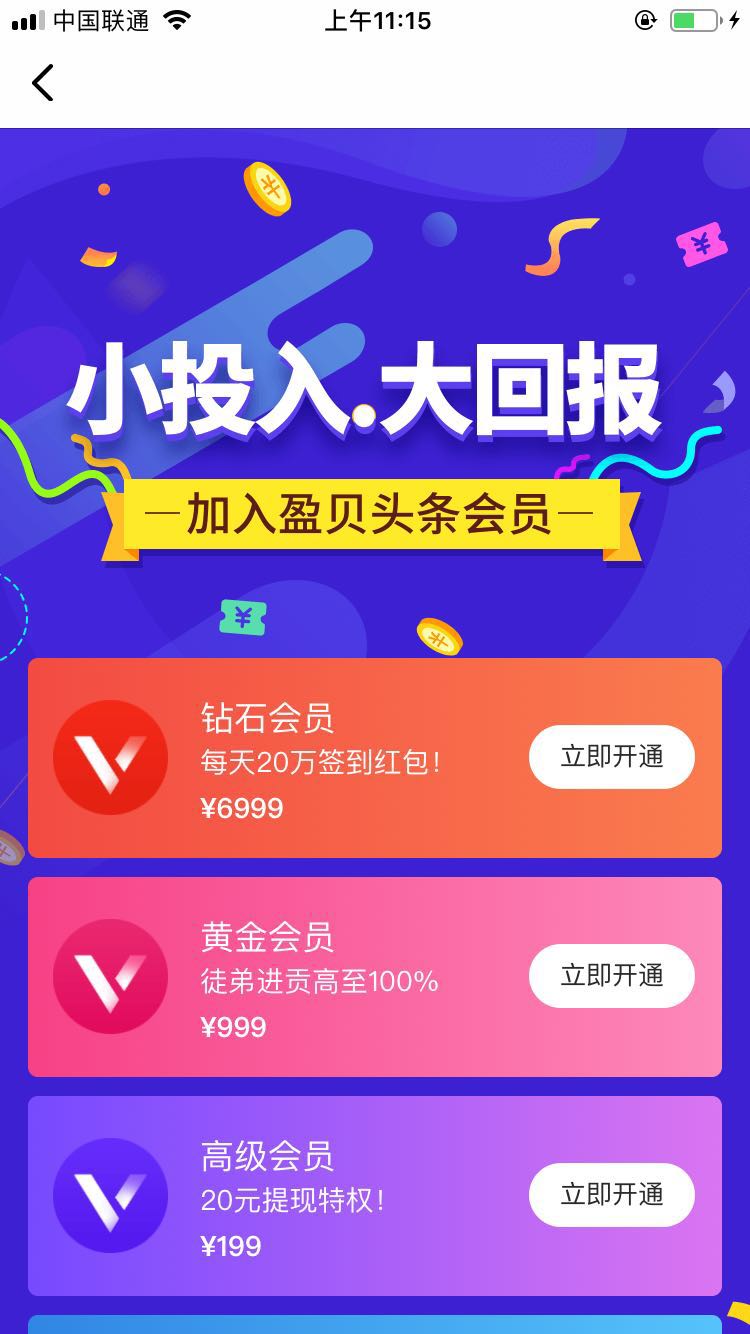The width and height of the screenshot is (750, 1334).
Task: Tap the orientation lock icon in status bar
Action: pyautogui.click(x=648, y=18)
